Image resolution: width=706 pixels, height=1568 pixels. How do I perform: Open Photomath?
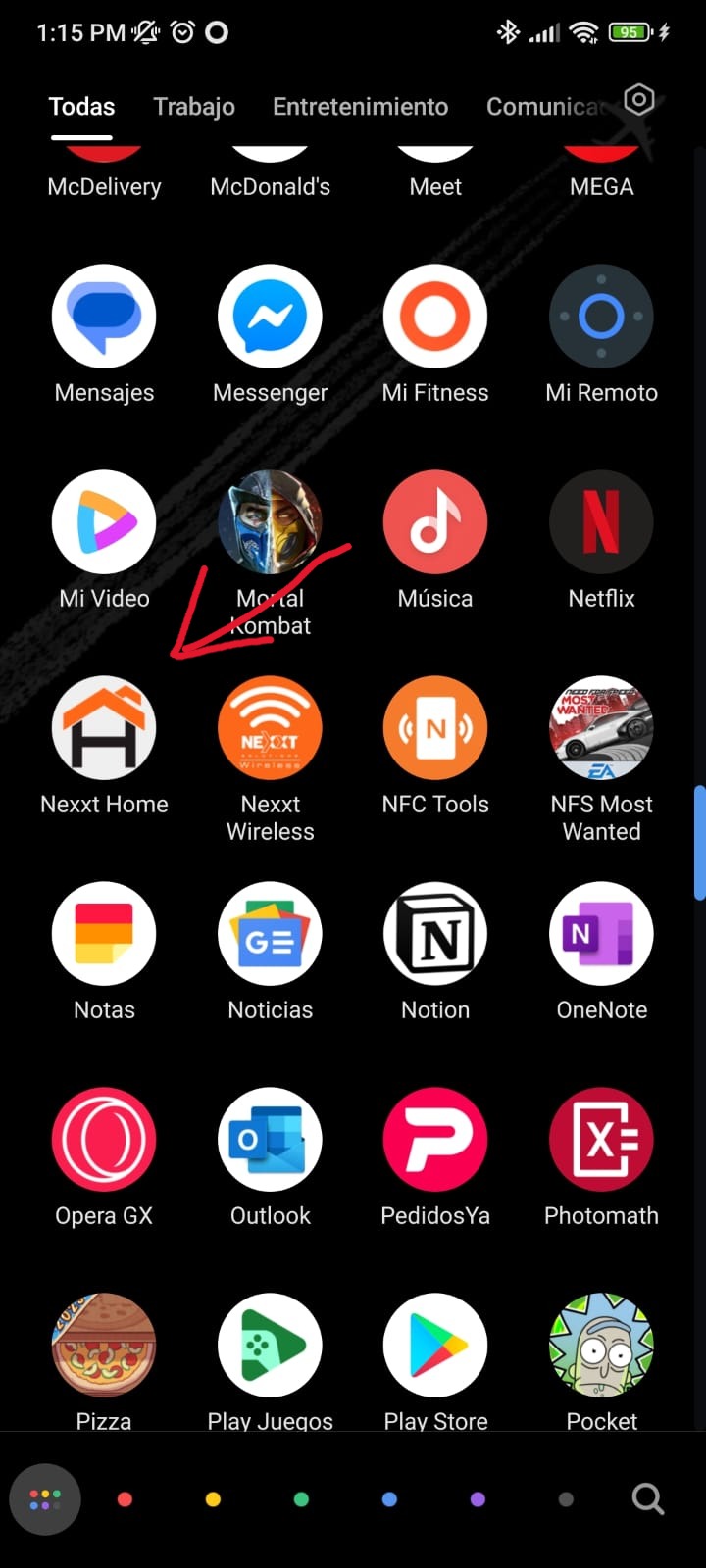[x=601, y=1141]
